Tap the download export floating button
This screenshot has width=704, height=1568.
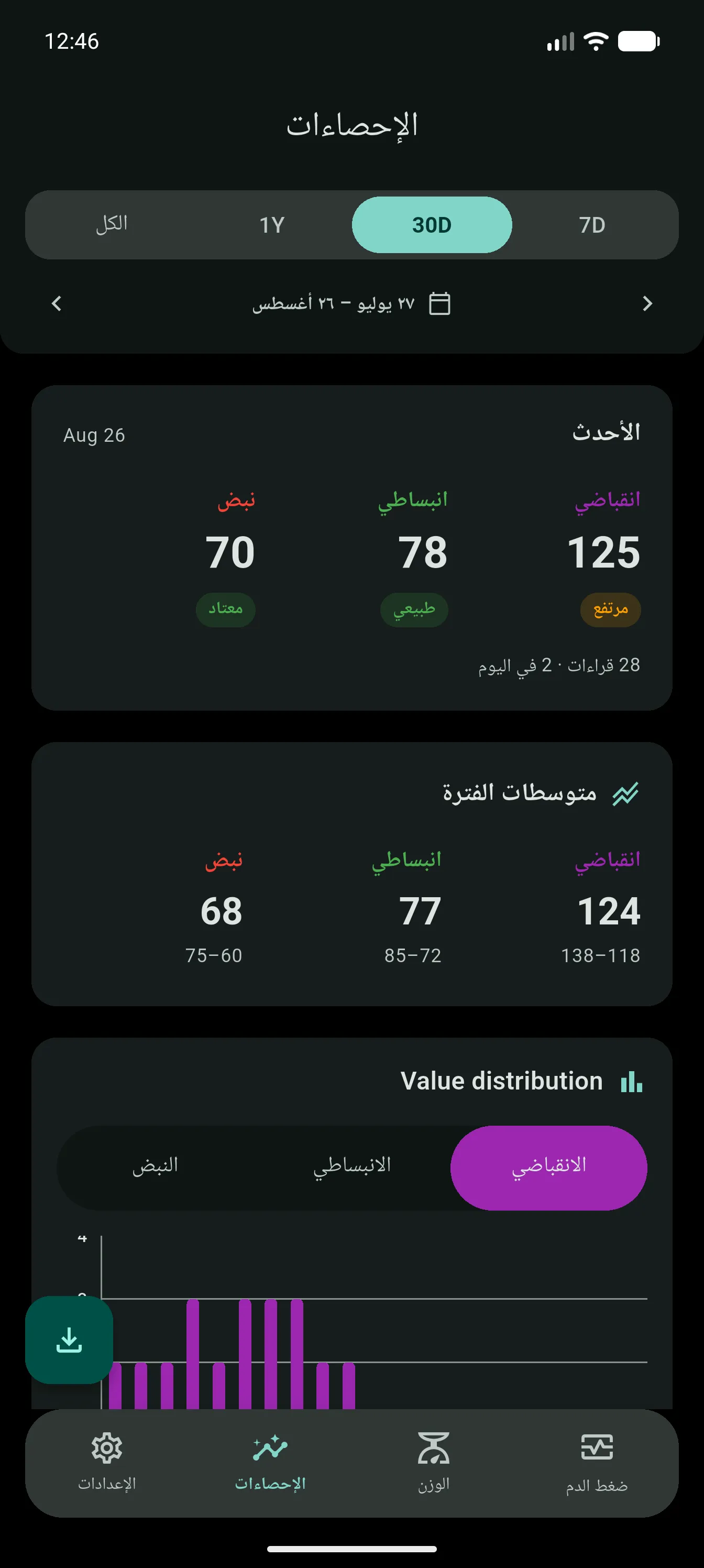click(69, 1339)
